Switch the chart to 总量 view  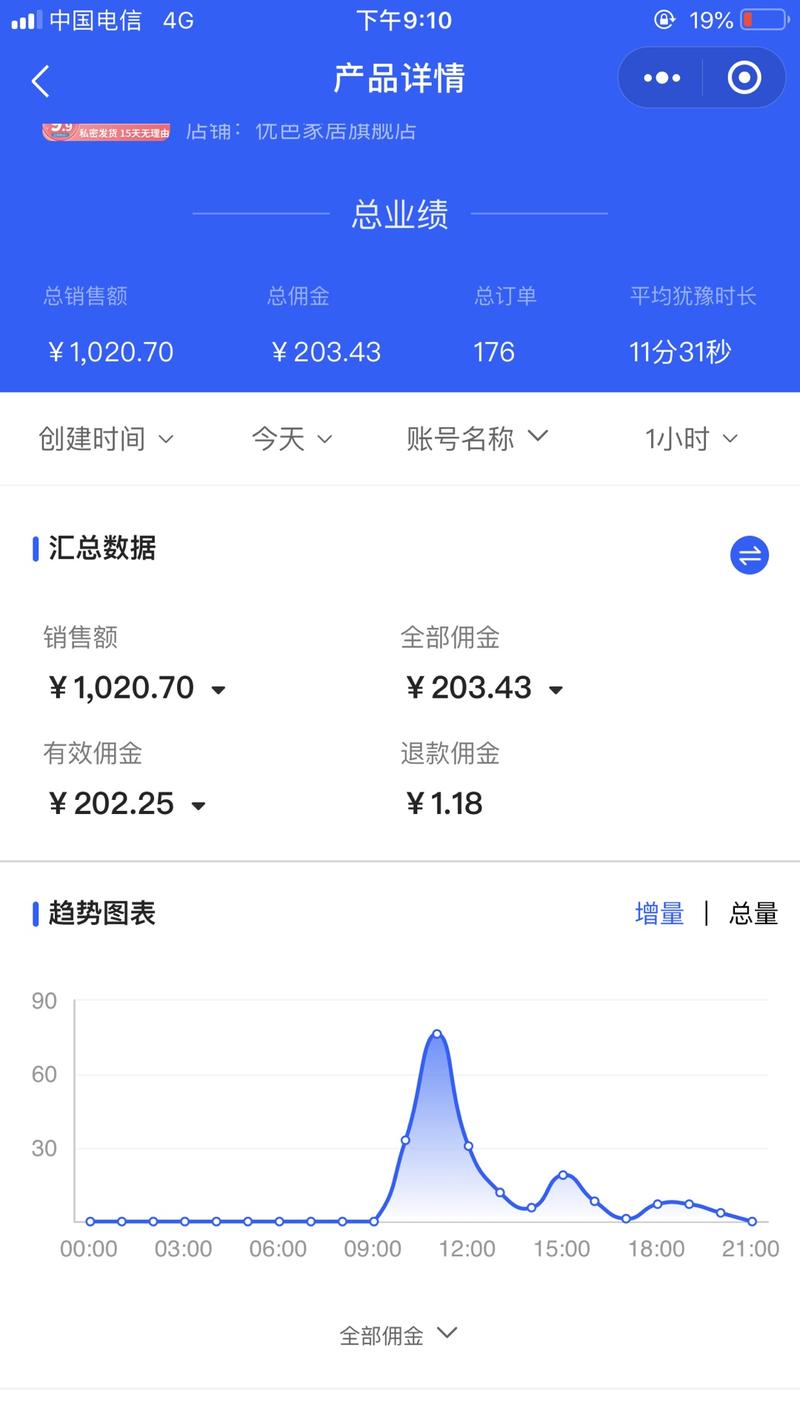point(751,913)
